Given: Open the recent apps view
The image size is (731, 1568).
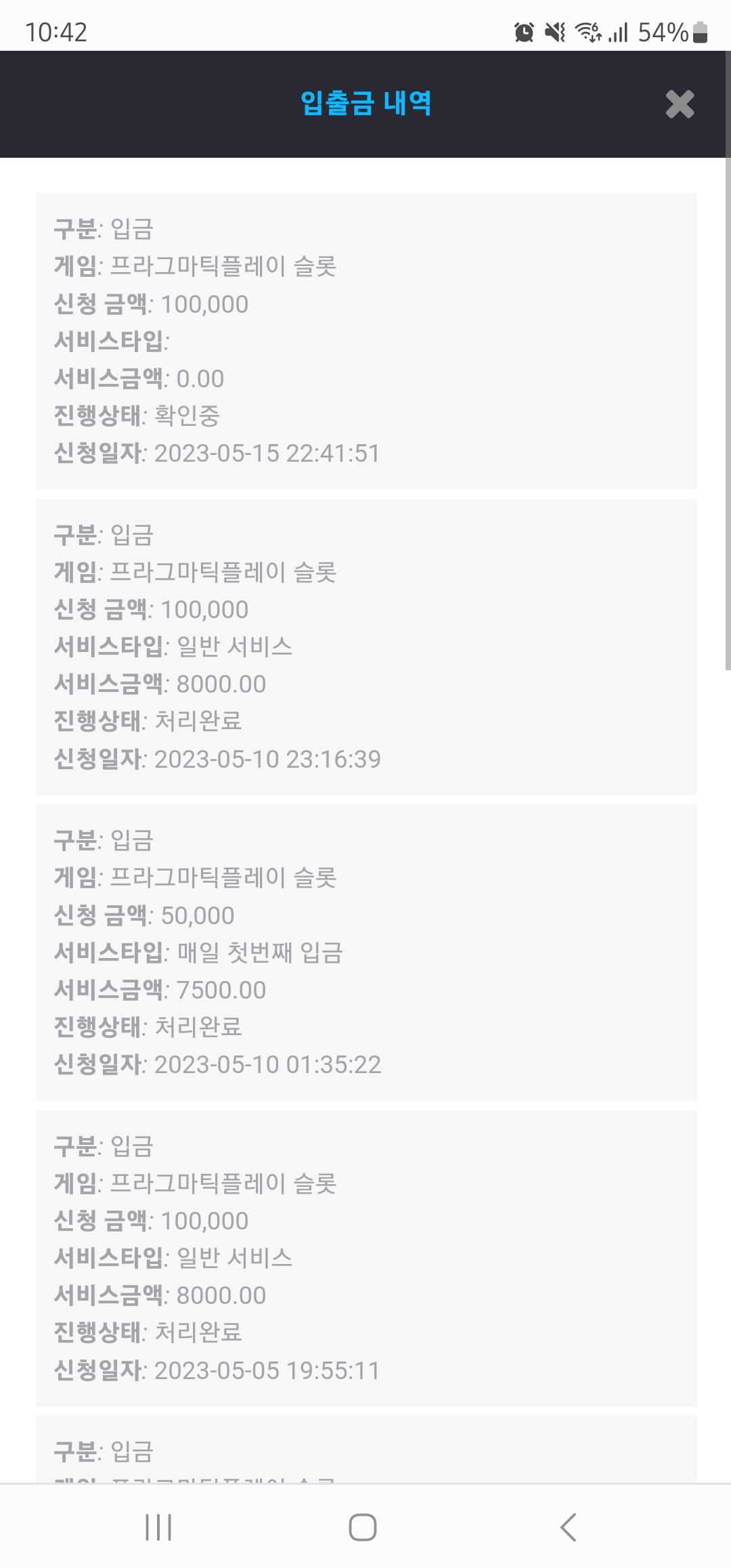Looking at the screenshot, I should tap(158, 1527).
